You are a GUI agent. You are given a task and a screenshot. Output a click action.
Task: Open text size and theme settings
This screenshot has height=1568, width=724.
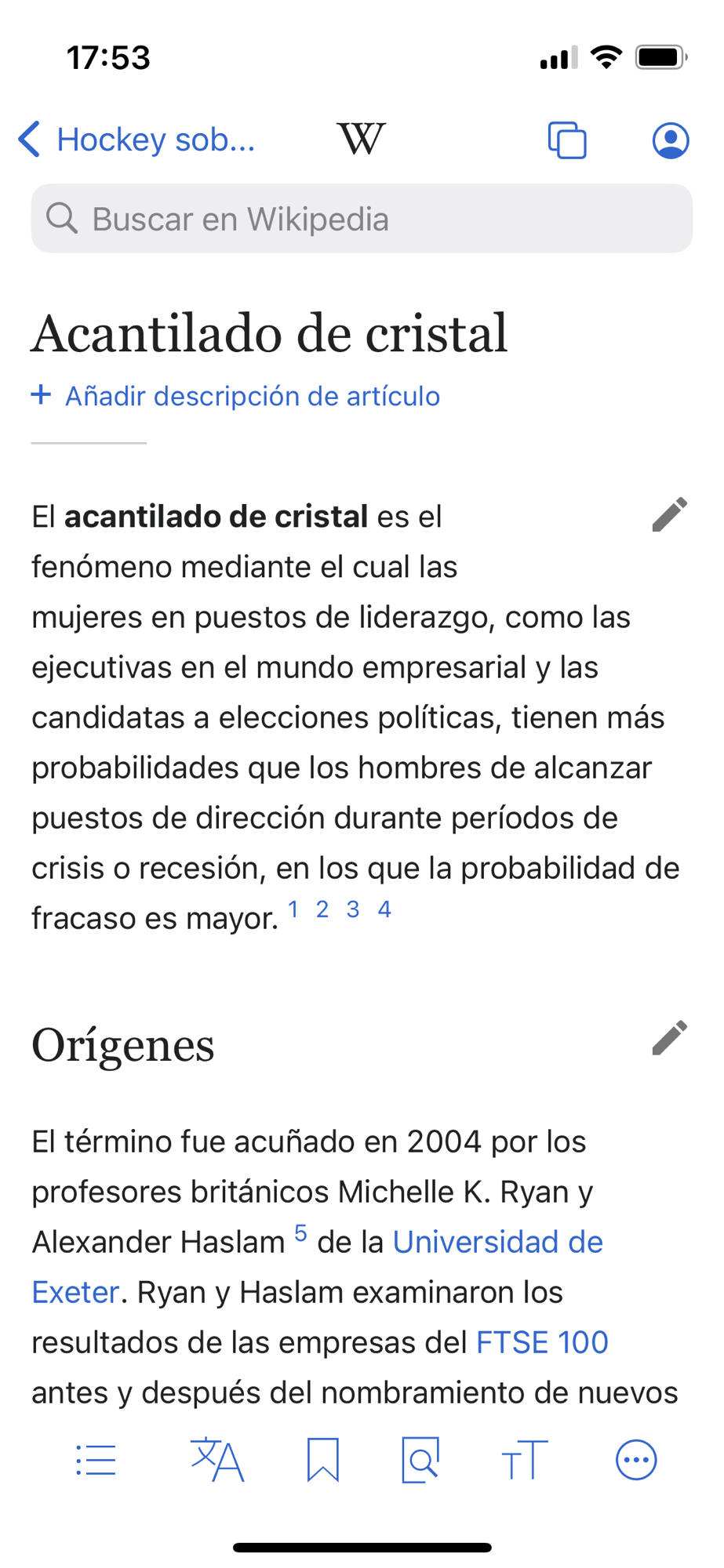[524, 1460]
